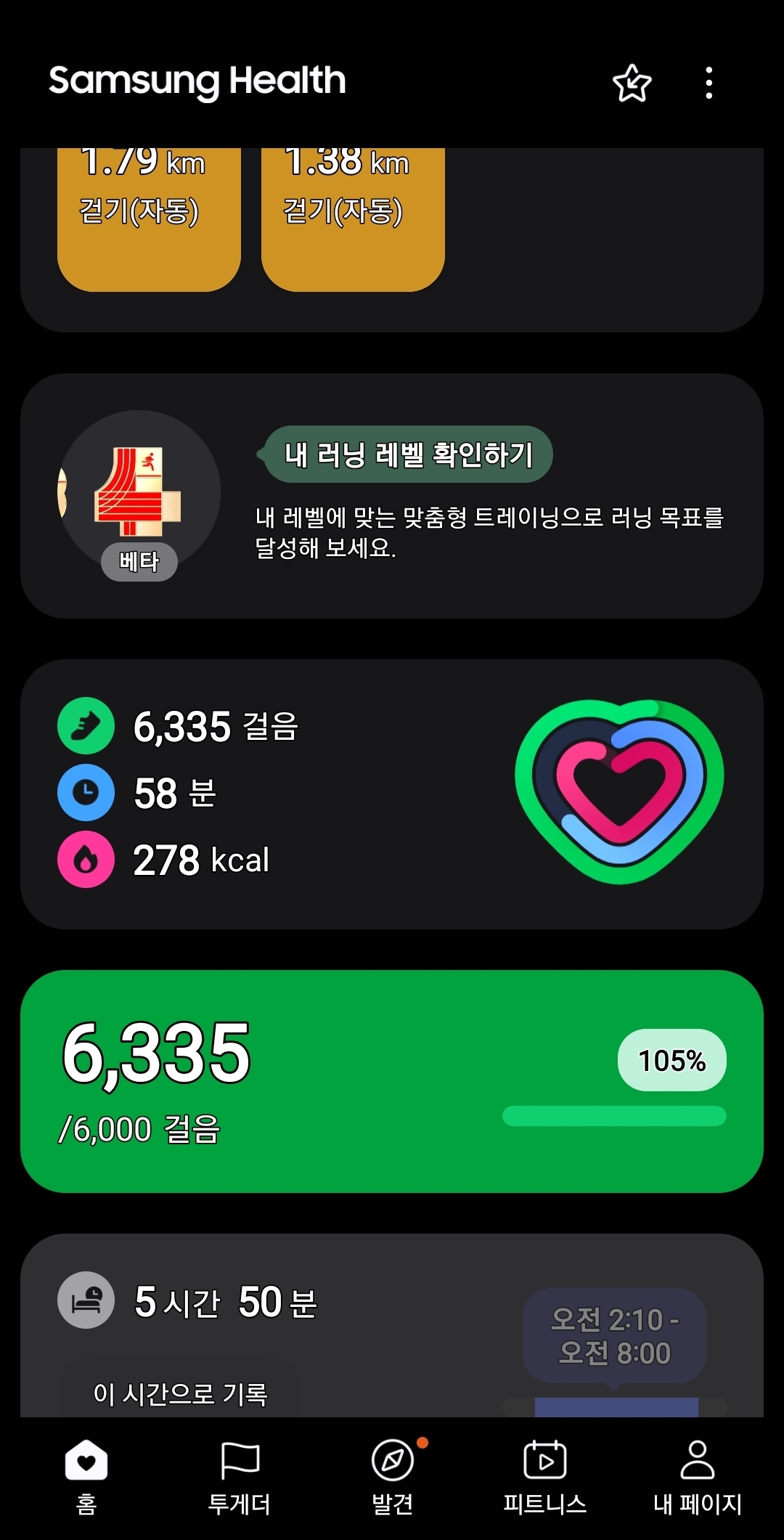Open the 1.38 km auto walking workout
This screenshot has height=1540, width=784.
353,218
